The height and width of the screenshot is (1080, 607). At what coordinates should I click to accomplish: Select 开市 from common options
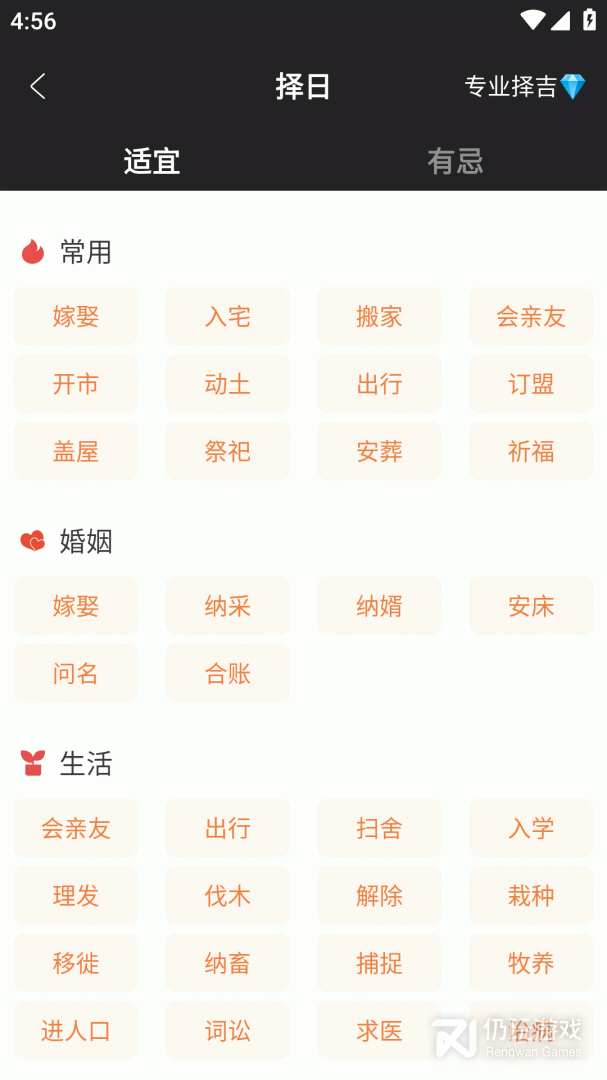(76, 384)
